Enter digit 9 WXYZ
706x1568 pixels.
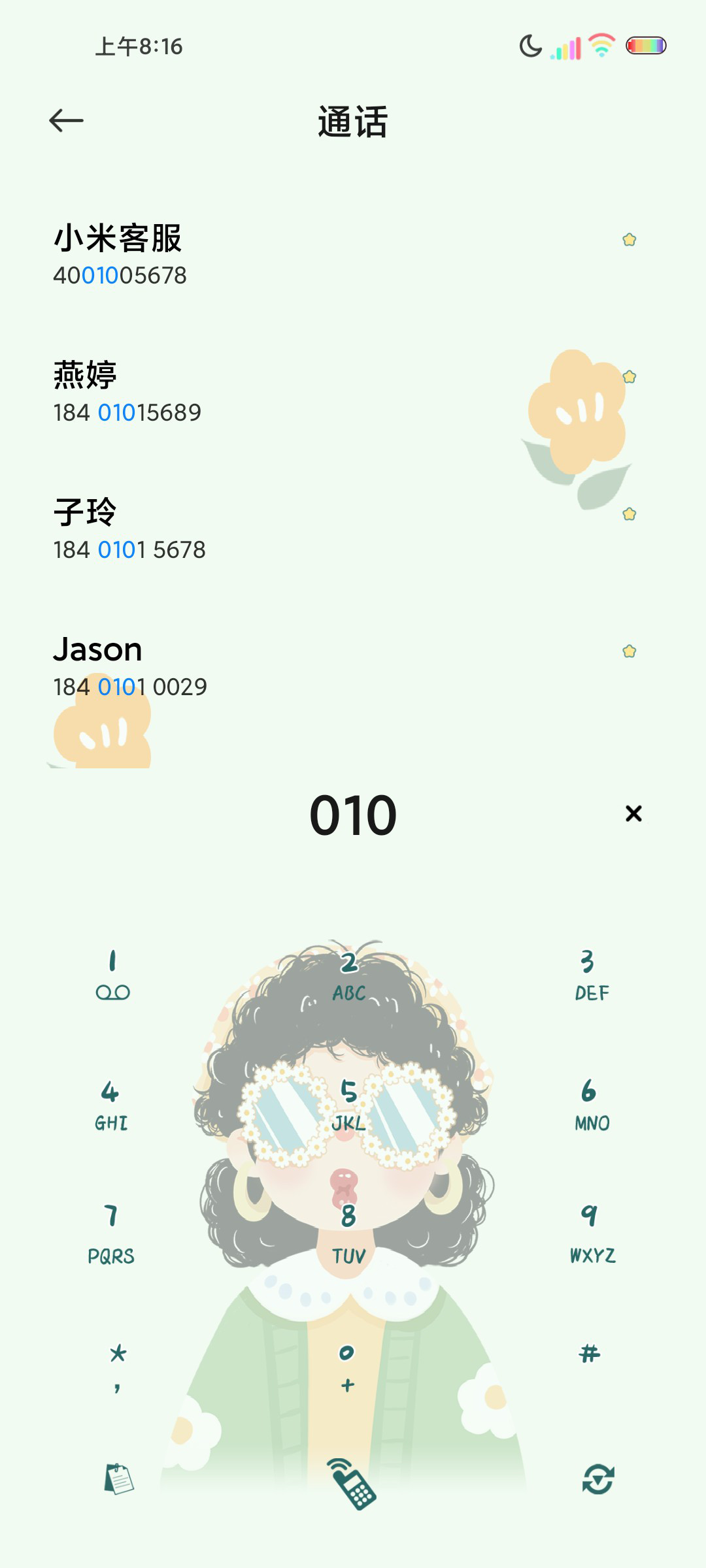[591, 1234]
